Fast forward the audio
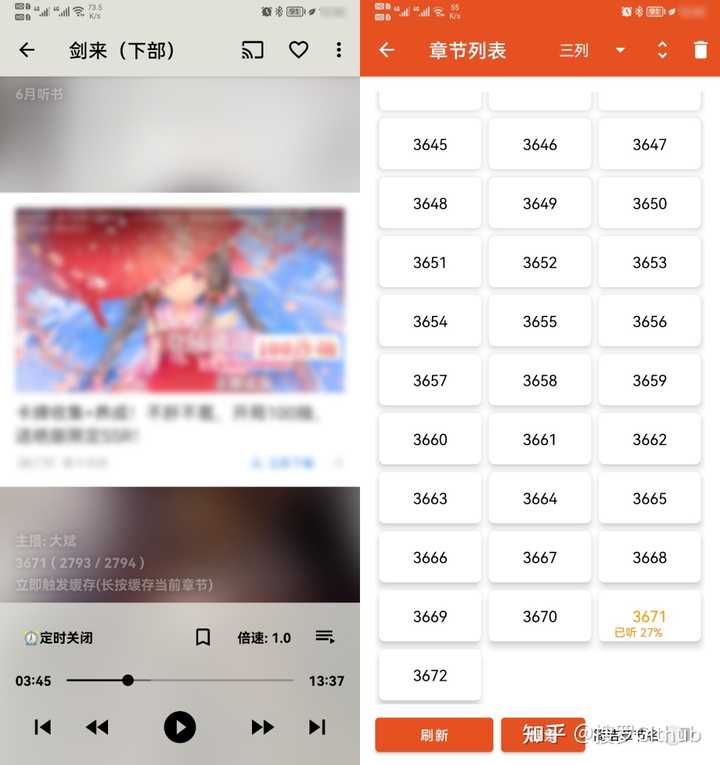The height and width of the screenshot is (765, 720). (x=262, y=727)
